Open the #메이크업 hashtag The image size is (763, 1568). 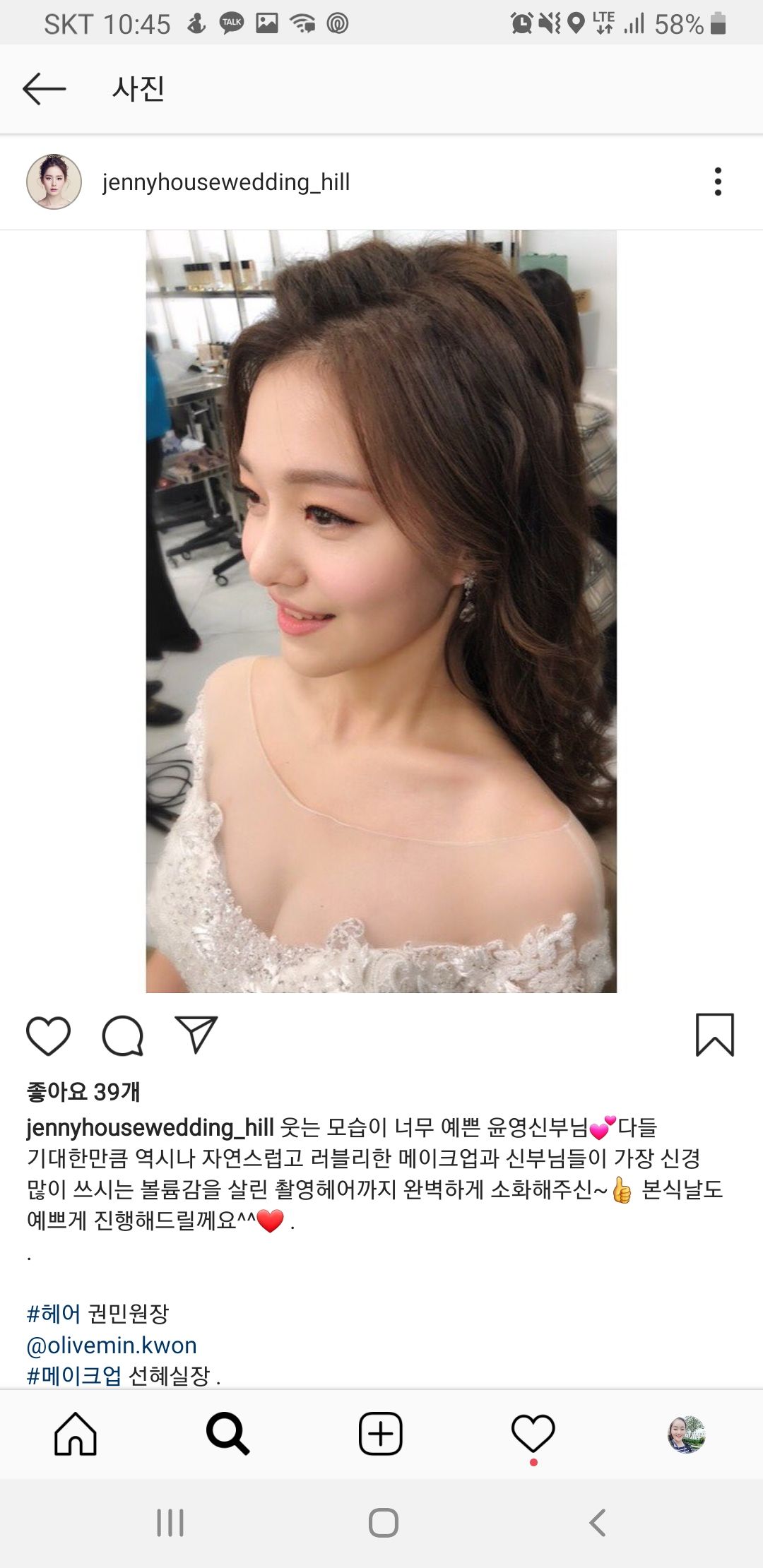[73, 1375]
